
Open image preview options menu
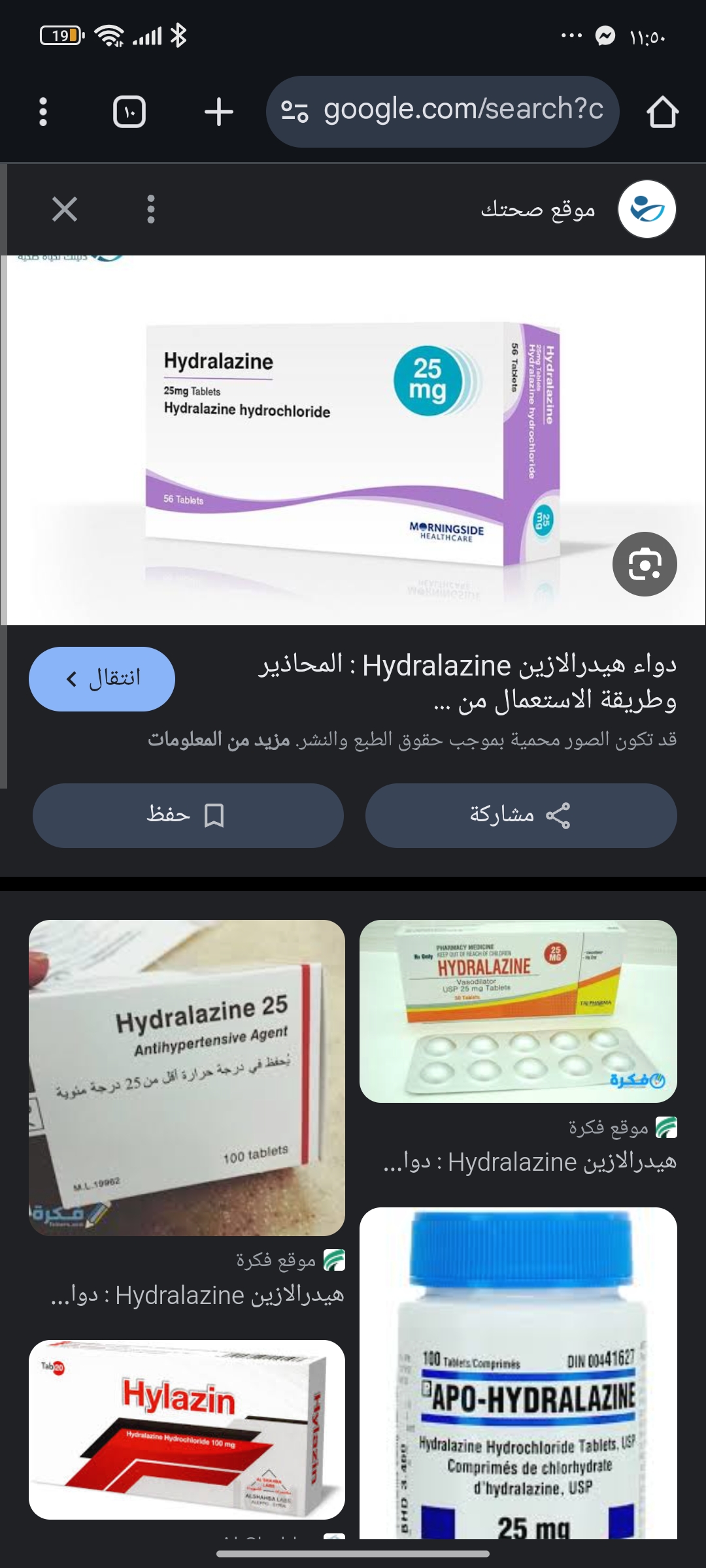click(x=151, y=210)
